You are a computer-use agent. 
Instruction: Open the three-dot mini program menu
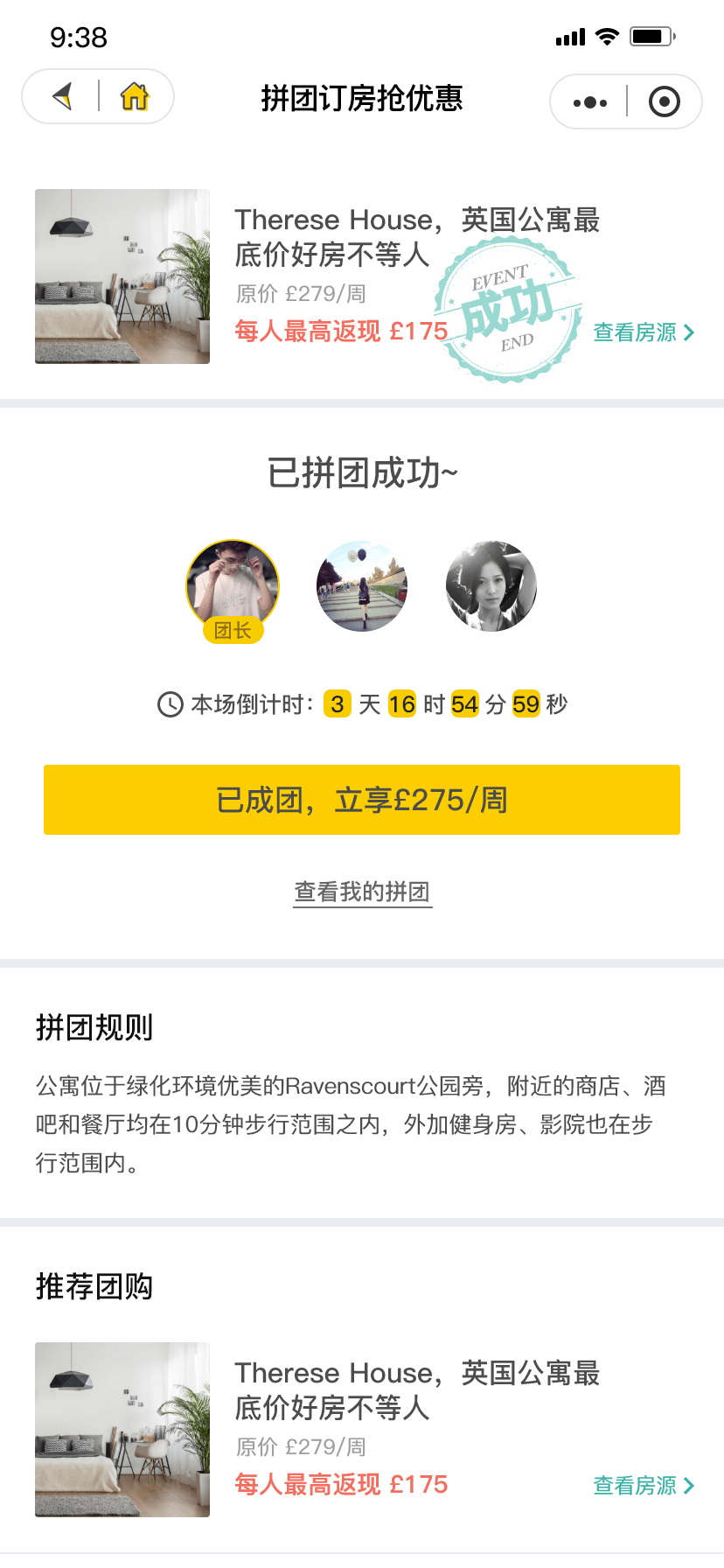point(590,102)
